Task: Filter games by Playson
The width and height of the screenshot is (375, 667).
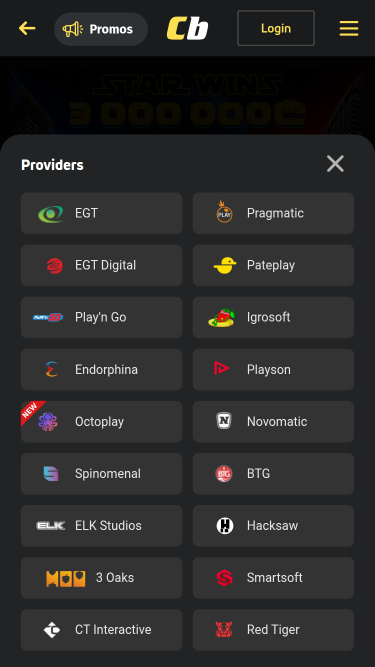Action: (x=273, y=370)
